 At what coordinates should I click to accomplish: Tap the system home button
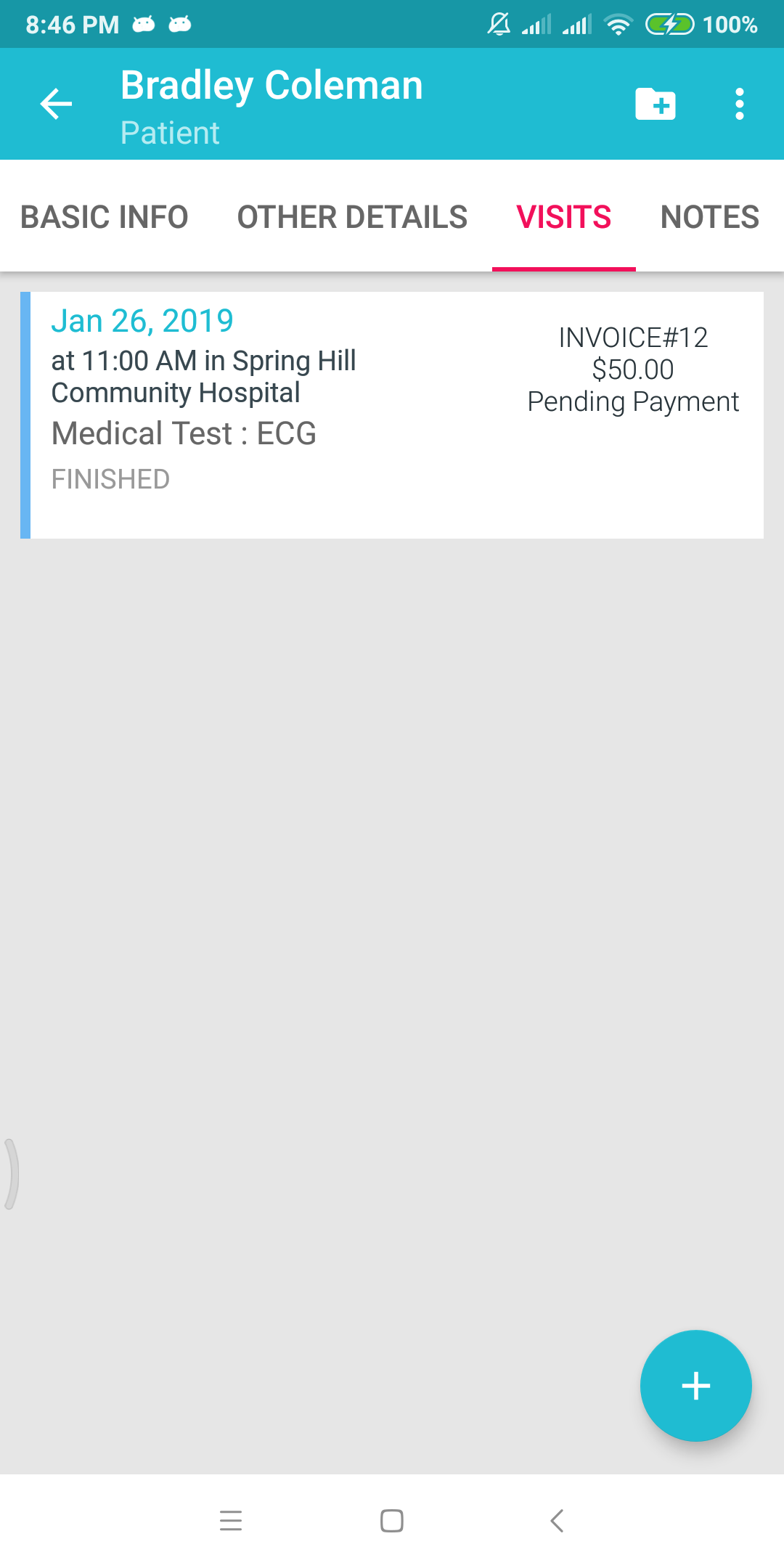pos(392,1520)
